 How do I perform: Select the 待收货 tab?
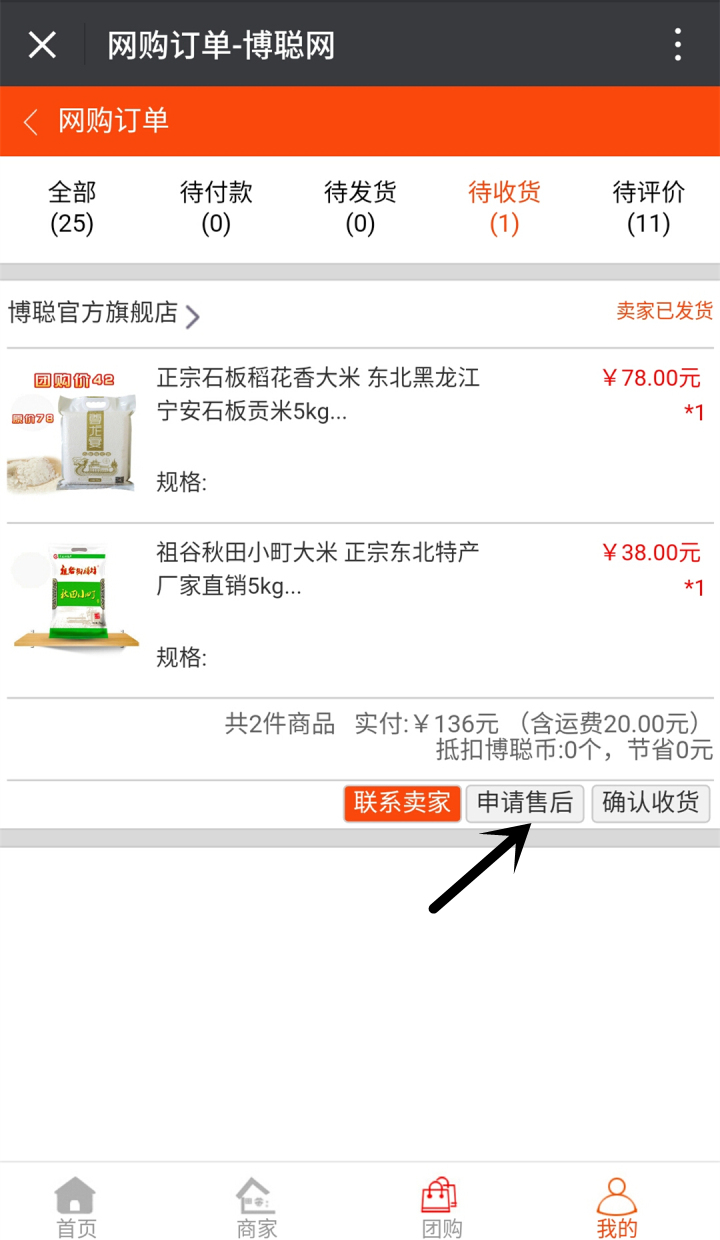504,208
